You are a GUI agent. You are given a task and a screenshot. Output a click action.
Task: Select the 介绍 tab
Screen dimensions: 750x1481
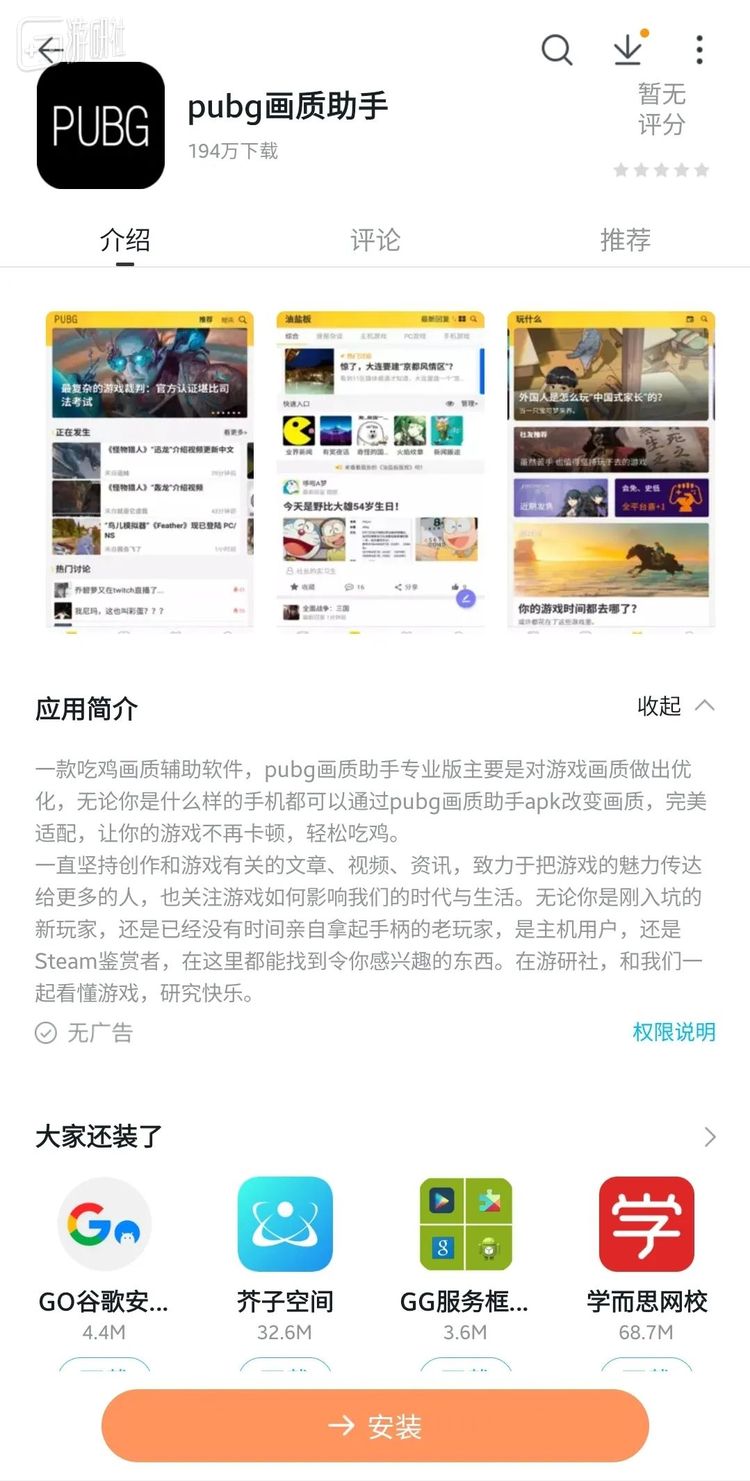tap(125, 240)
